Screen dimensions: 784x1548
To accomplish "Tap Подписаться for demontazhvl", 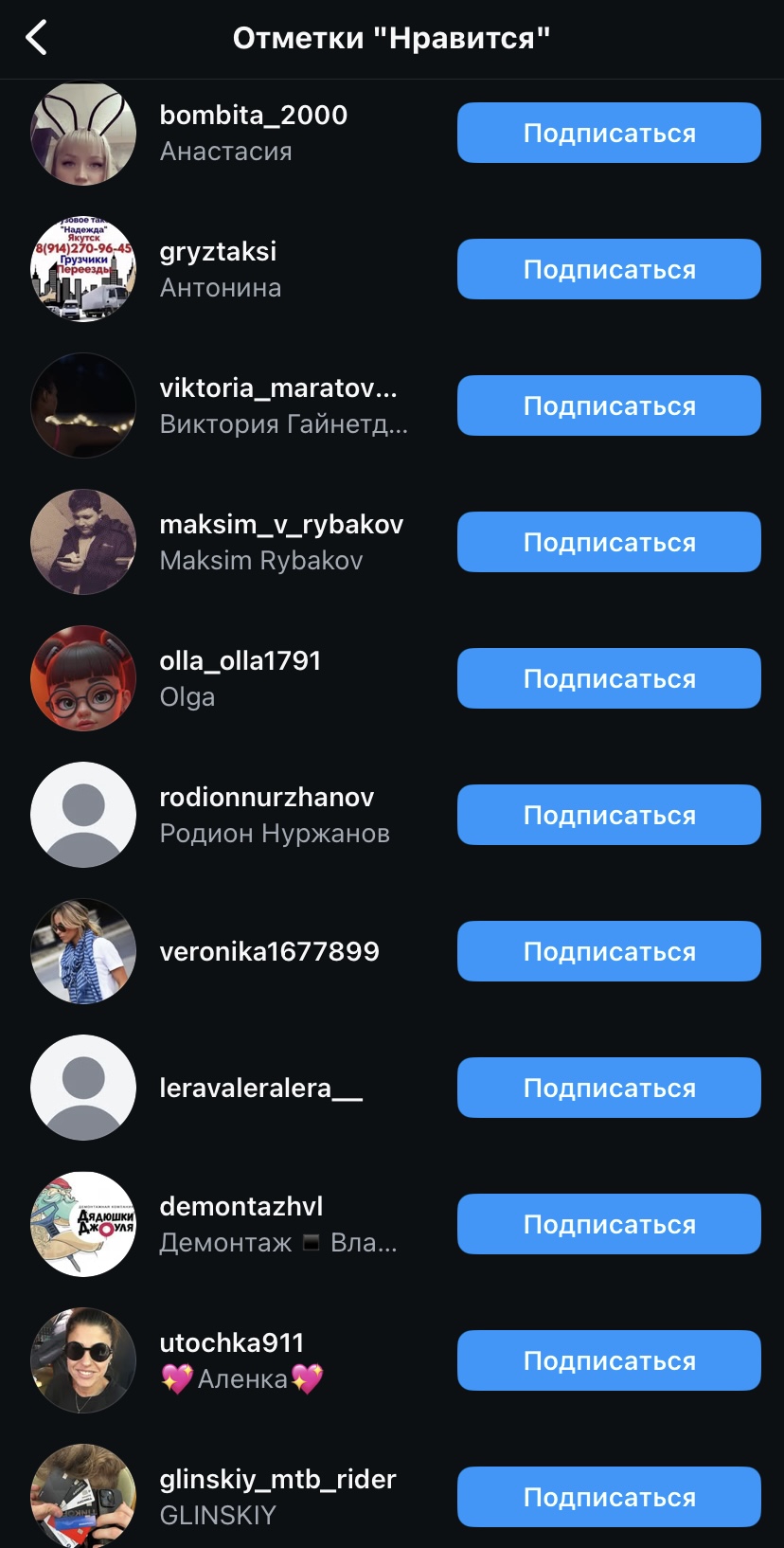I will coord(609,1224).
